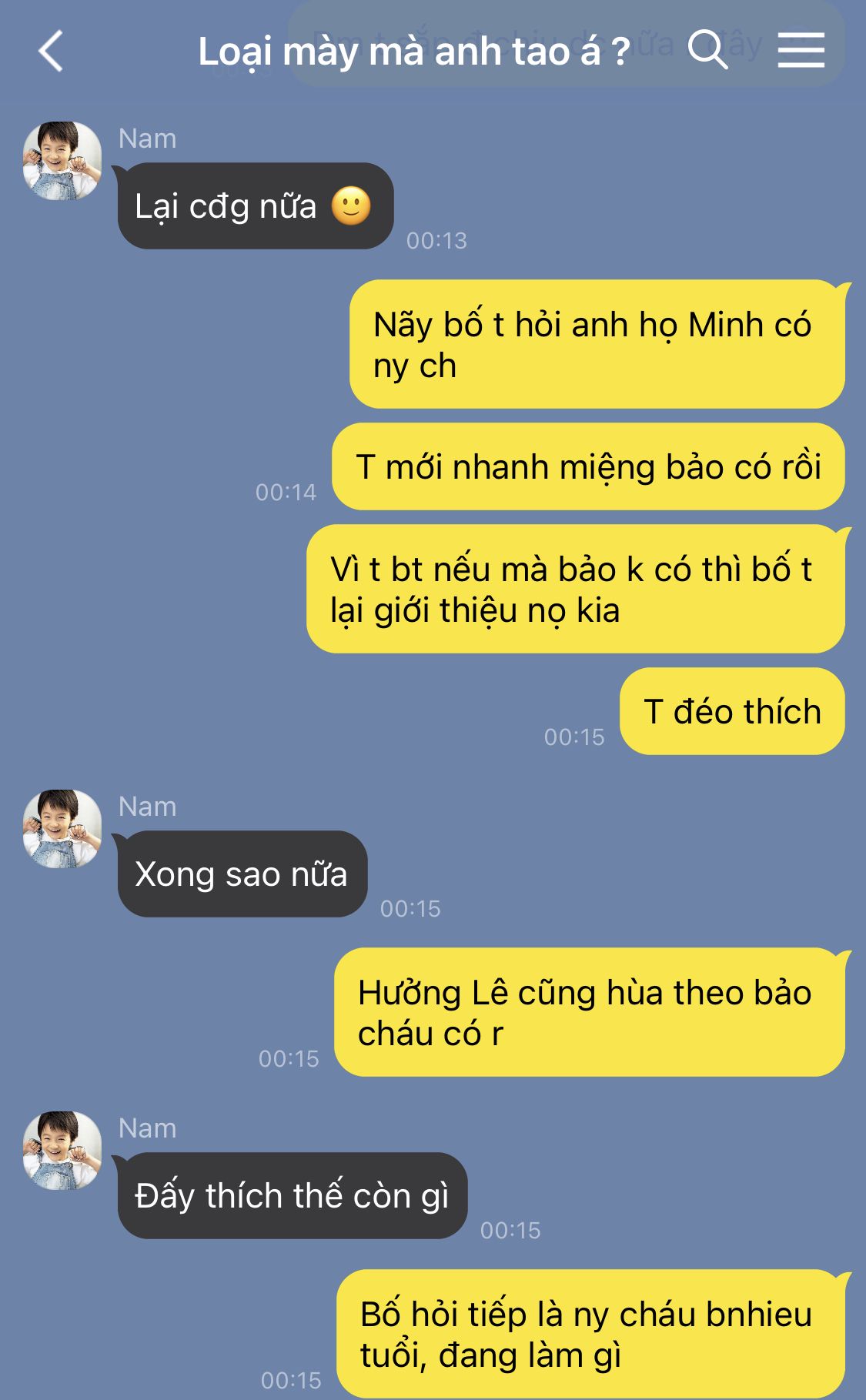Open Nam's avatar beside "Lại cđg nữa"
Viewport: 866px width, 1400px height.
[x=62, y=161]
